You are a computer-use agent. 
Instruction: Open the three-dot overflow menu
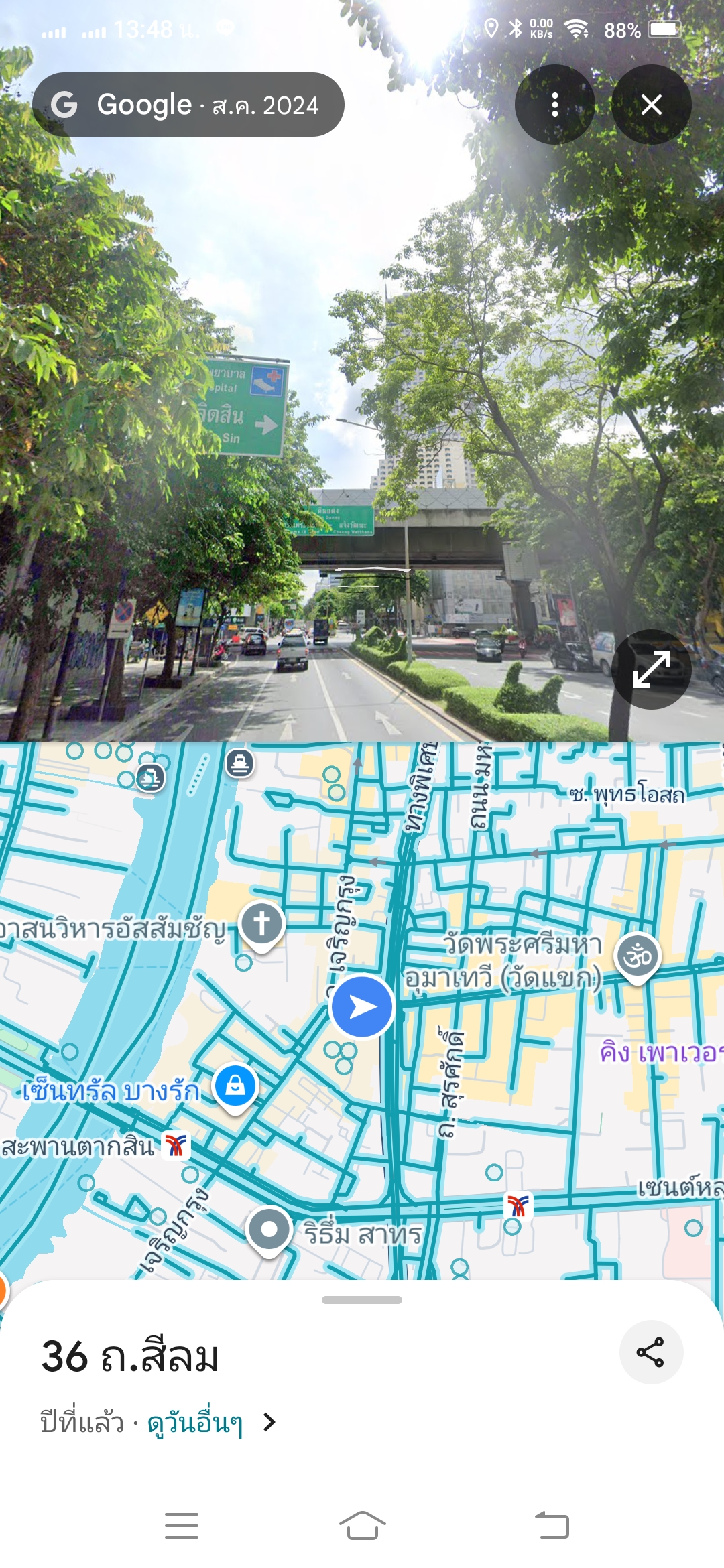point(554,105)
